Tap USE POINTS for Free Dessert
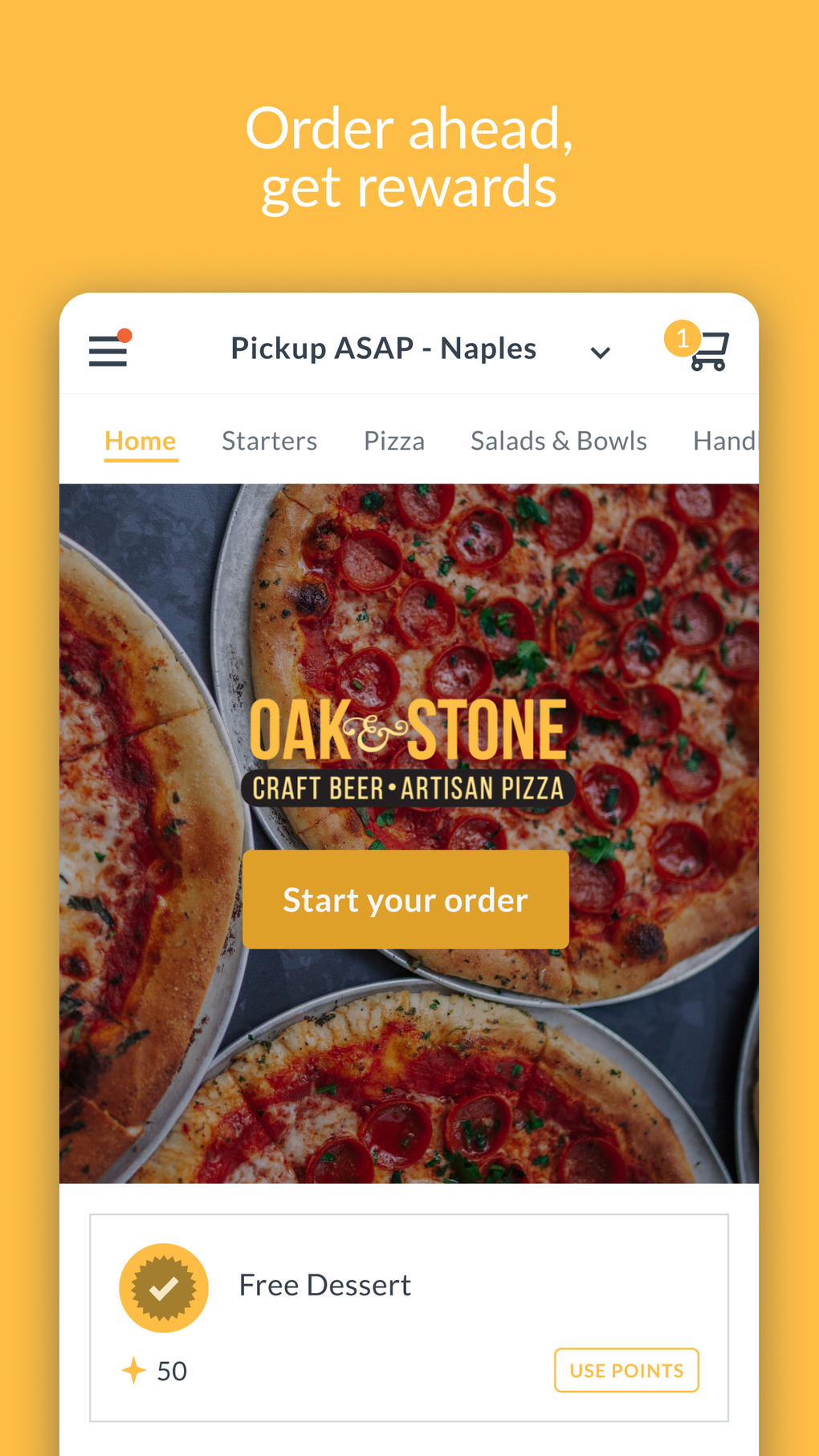 coord(626,1370)
